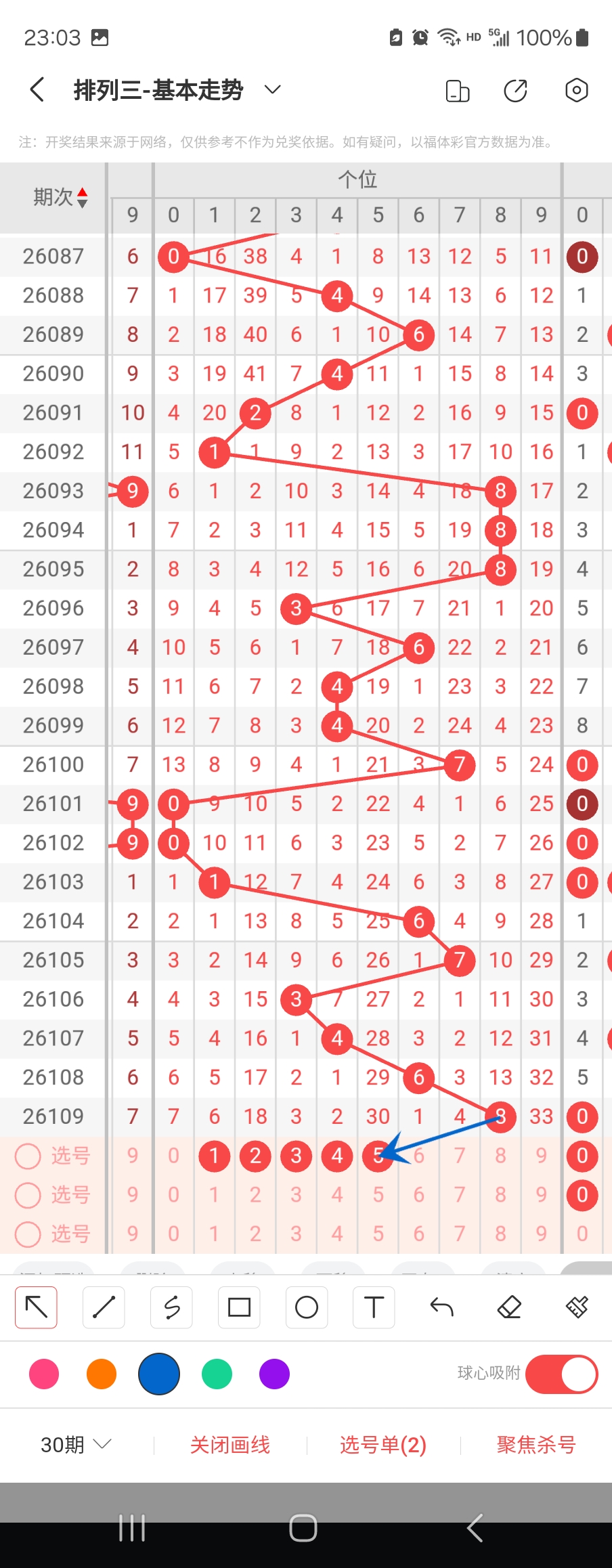Expand the 排列三-基本走势 title dropdown

point(272,90)
